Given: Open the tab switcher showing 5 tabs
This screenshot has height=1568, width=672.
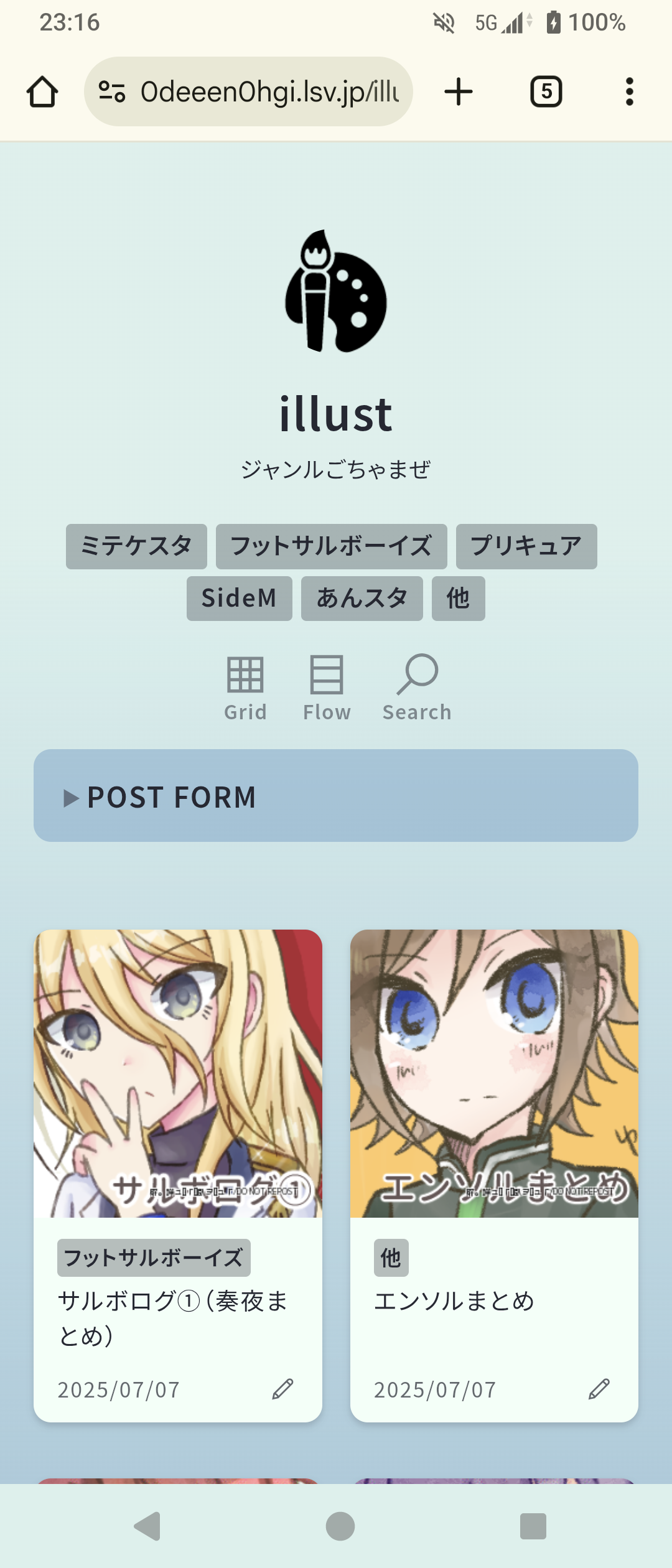Looking at the screenshot, I should click(x=546, y=92).
